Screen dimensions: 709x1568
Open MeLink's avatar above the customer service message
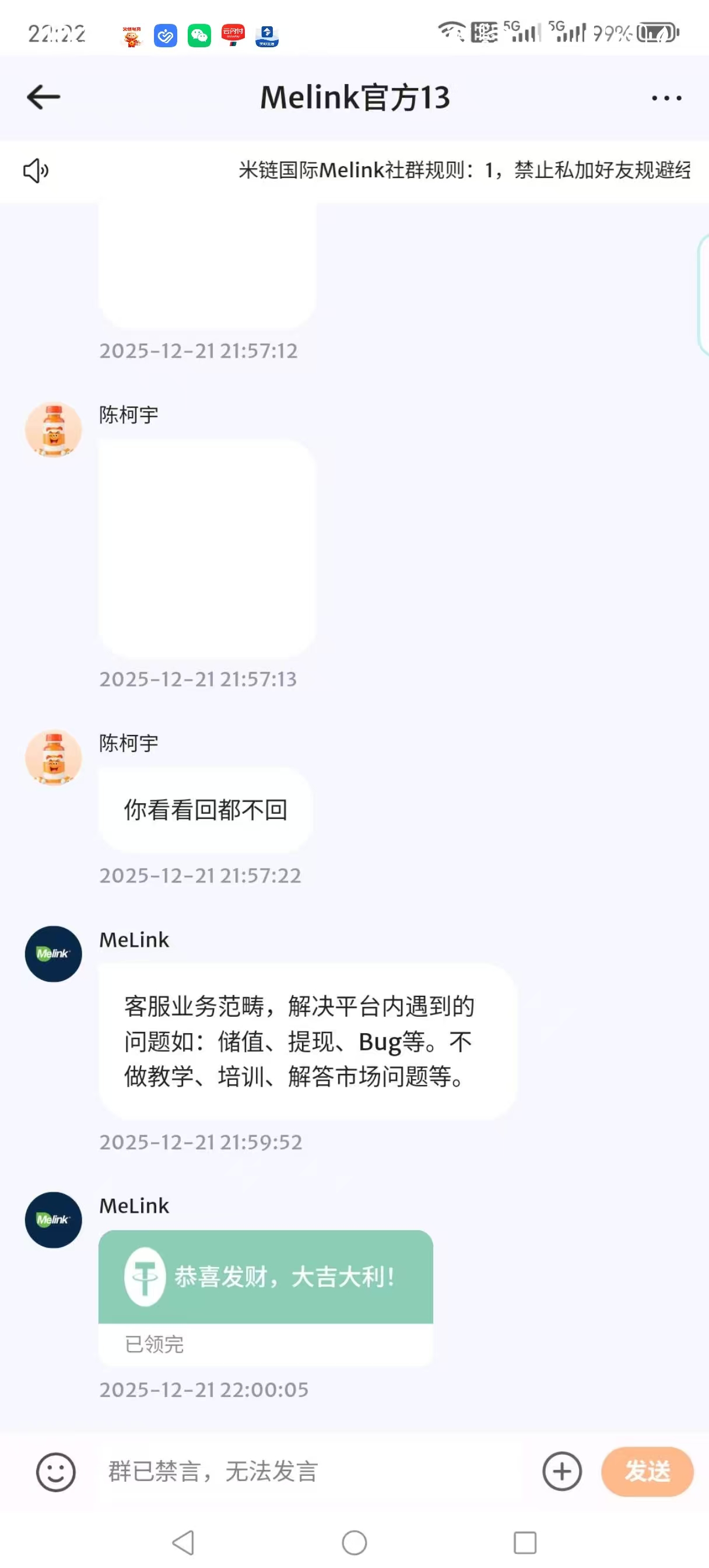(54, 954)
